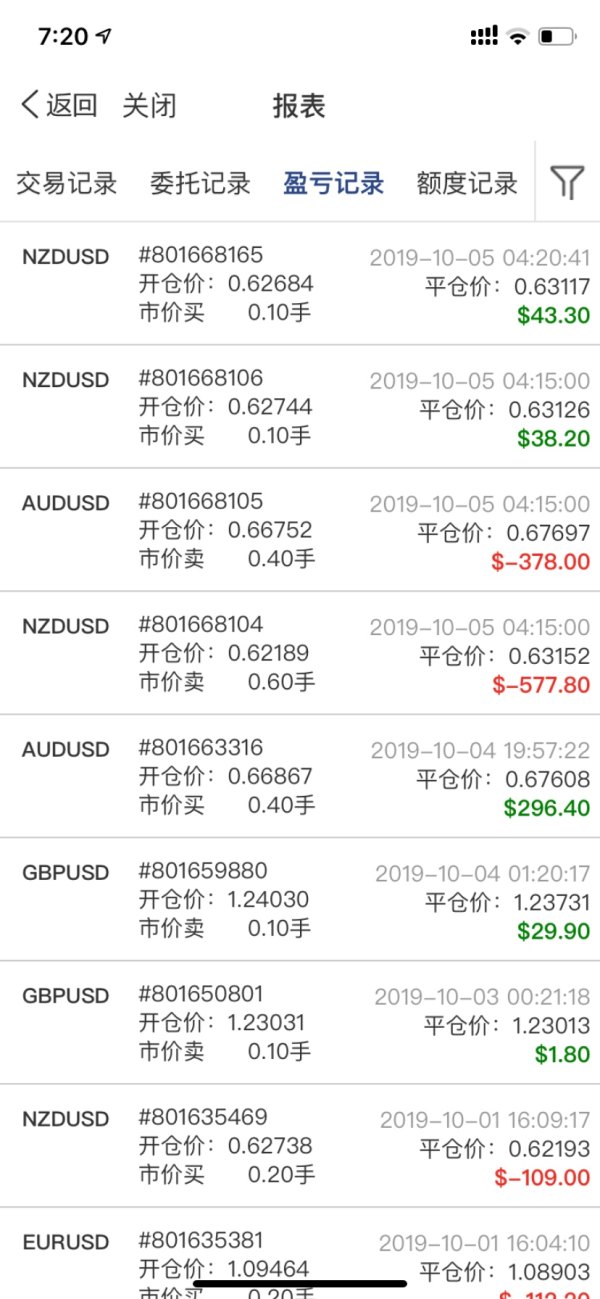Viewport: 600px width, 1299px height.
Task: View EURUSD record #801635381
Action: [300, 1255]
